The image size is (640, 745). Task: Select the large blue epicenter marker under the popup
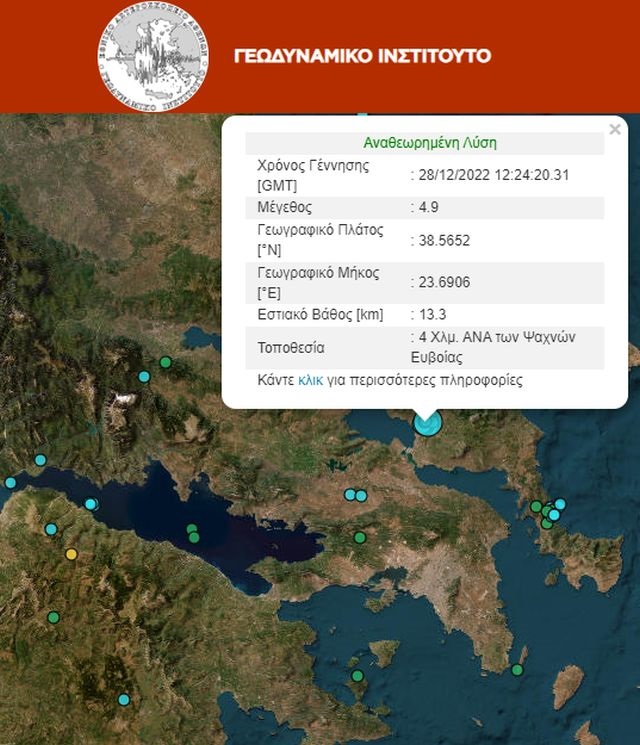click(x=427, y=424)
